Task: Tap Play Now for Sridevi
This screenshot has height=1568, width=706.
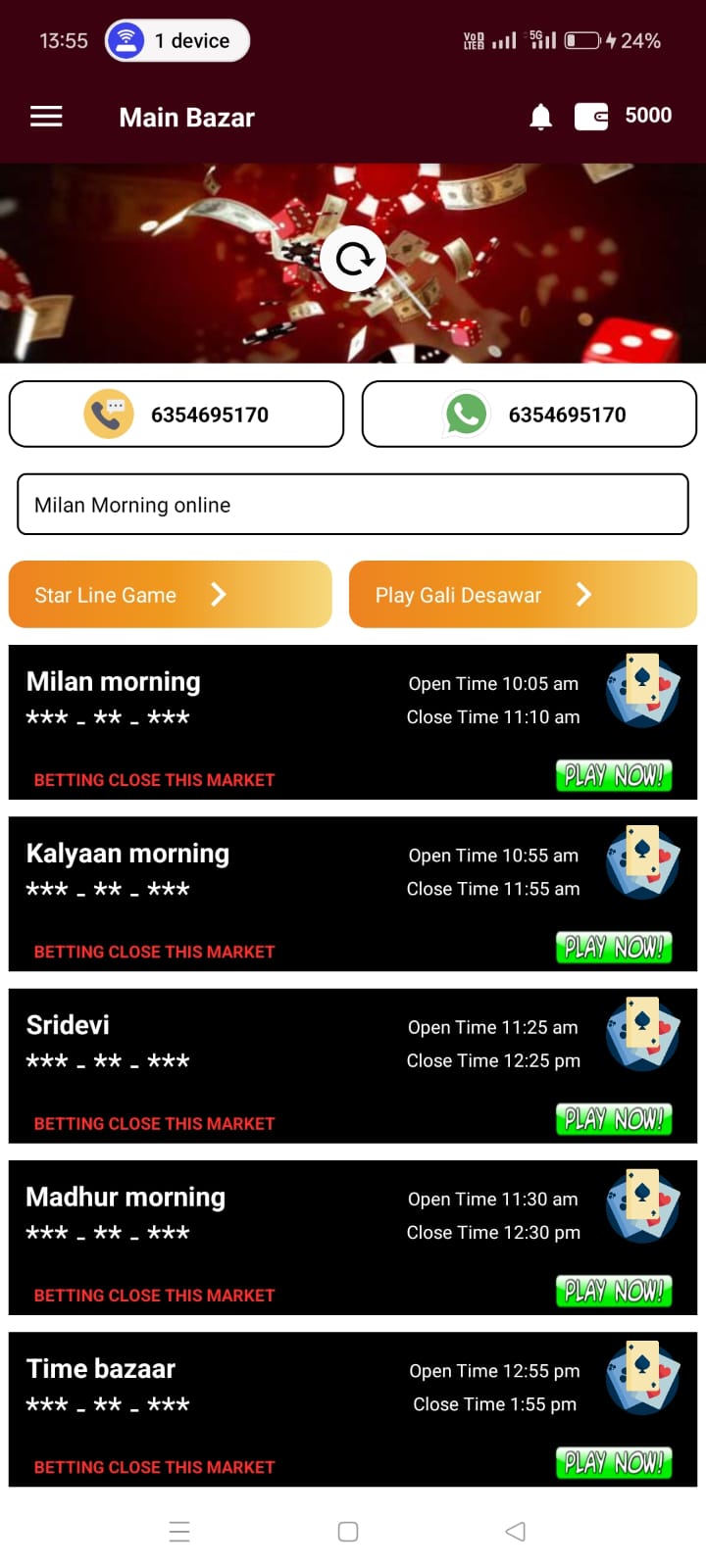Action: click(614, 1118)
